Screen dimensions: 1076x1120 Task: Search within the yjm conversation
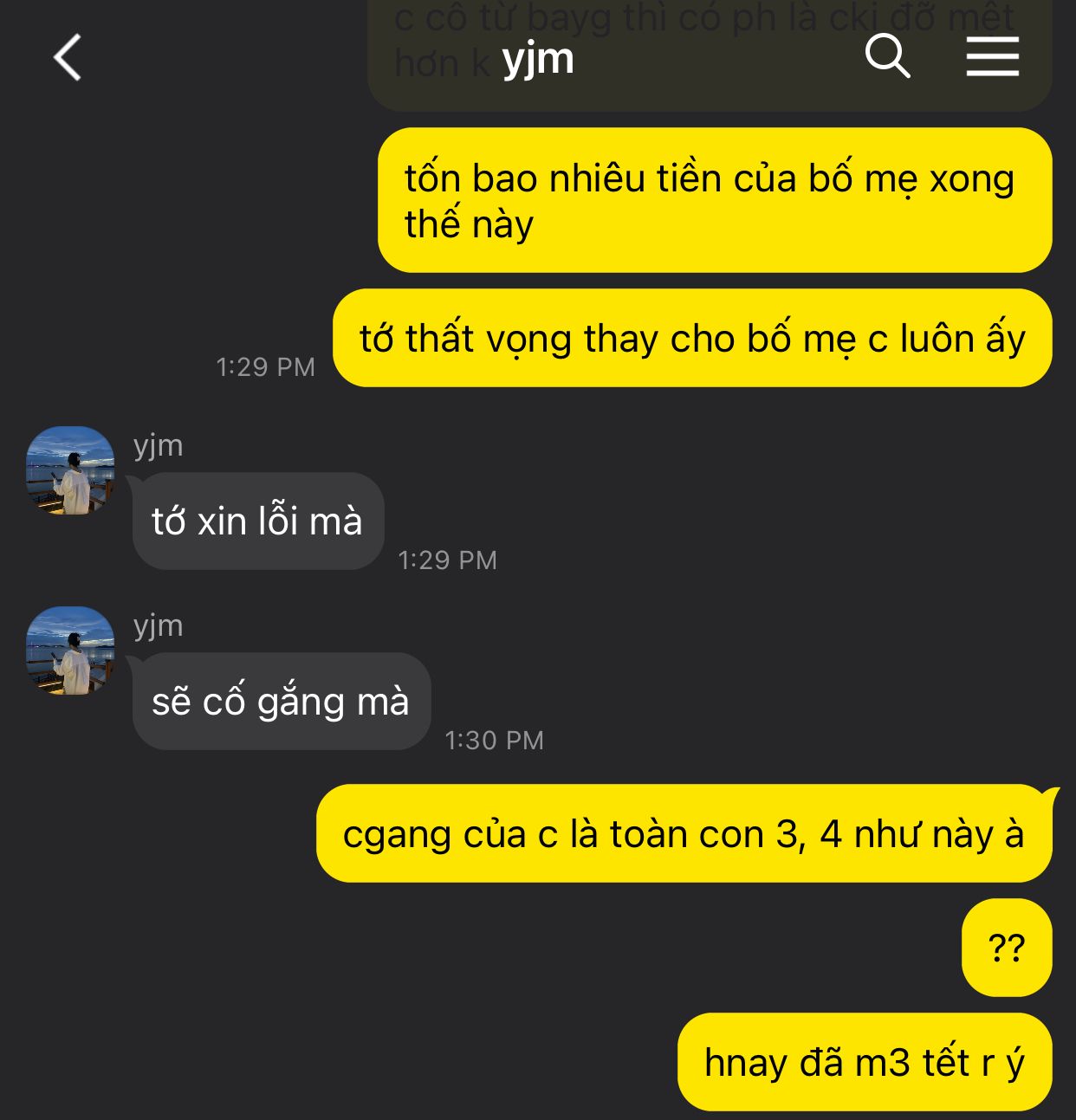tap(887, 57)
